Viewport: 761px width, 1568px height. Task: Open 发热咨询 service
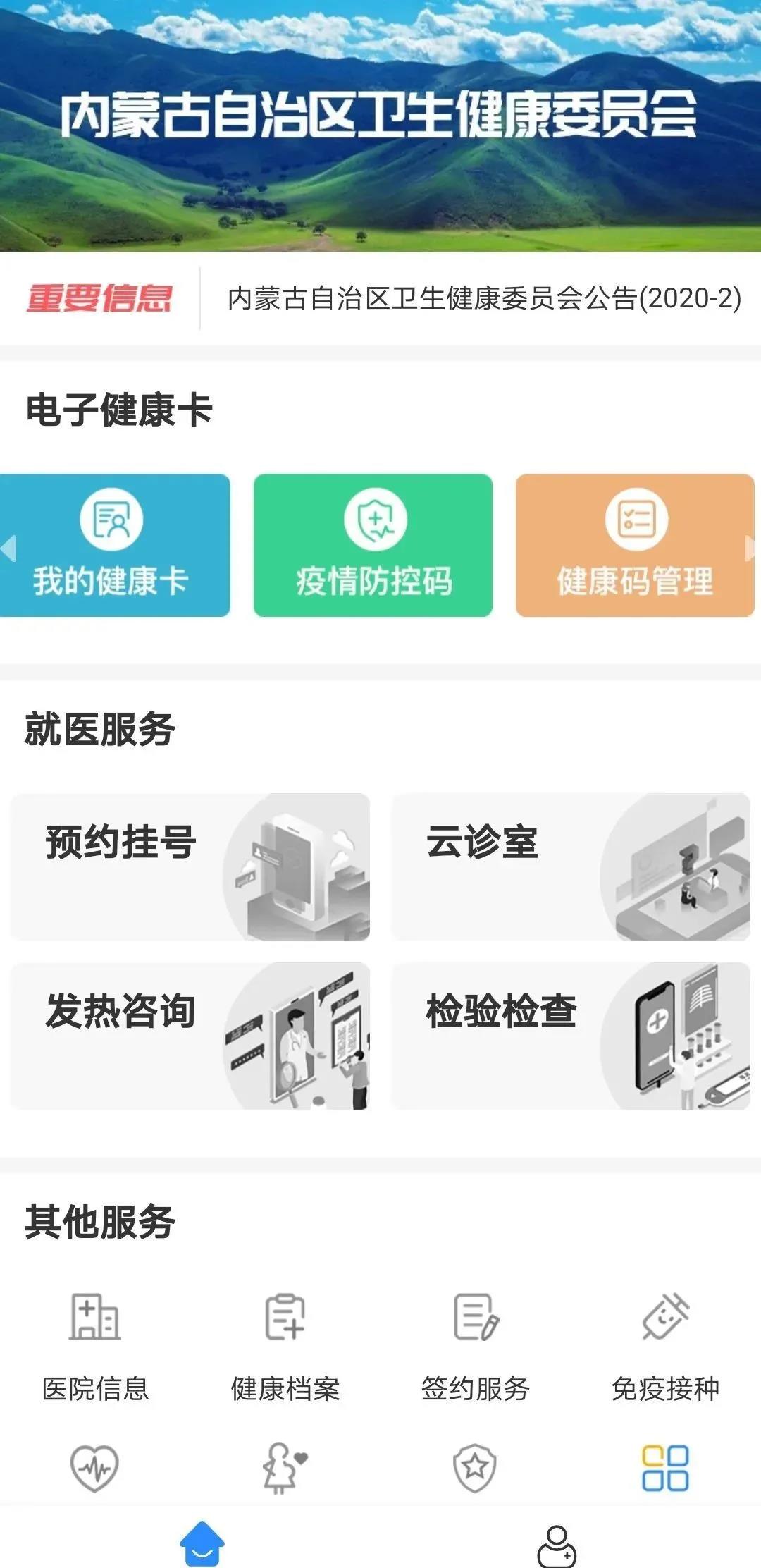(190, 1036)
